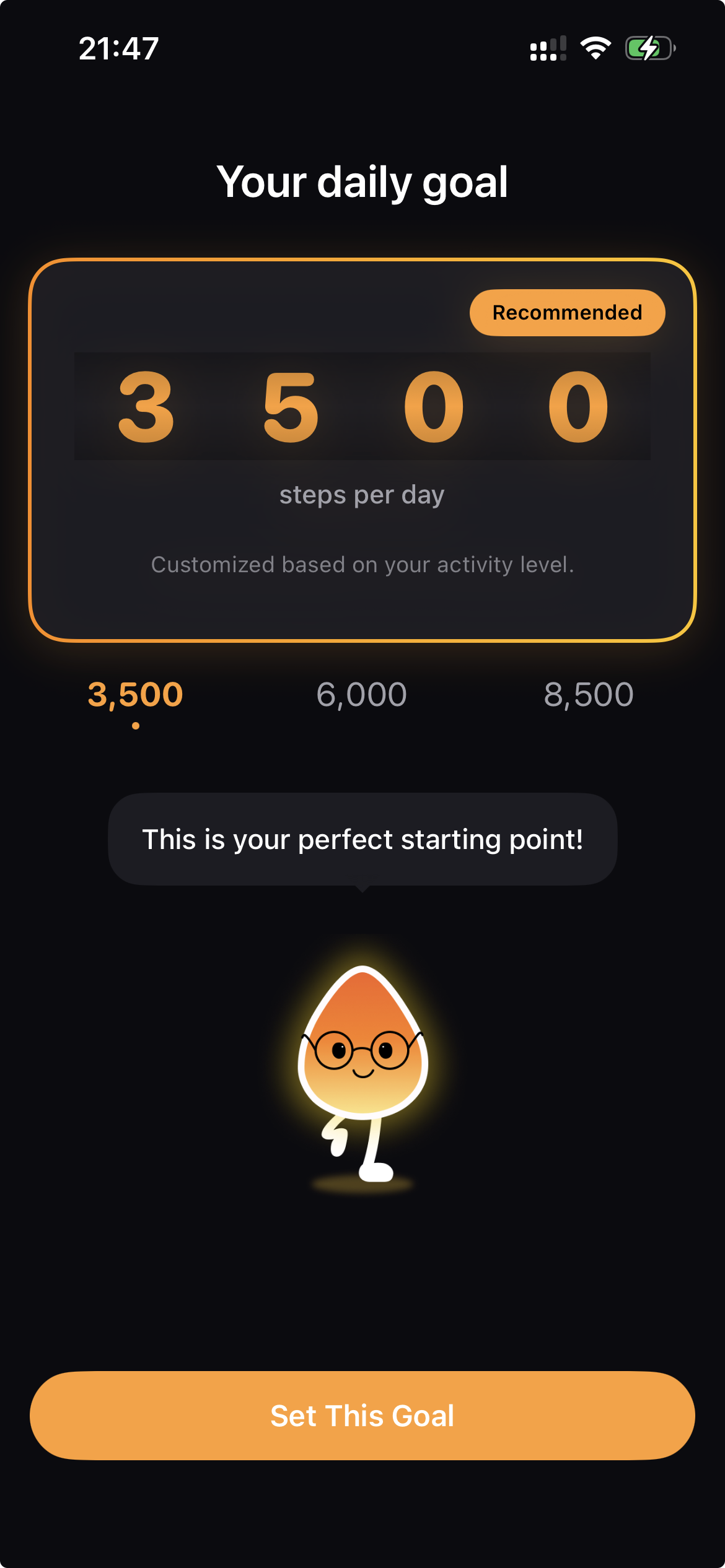Tap the Recommended badge
This screenshot has width=725, height=1568.
coord(567,313)
